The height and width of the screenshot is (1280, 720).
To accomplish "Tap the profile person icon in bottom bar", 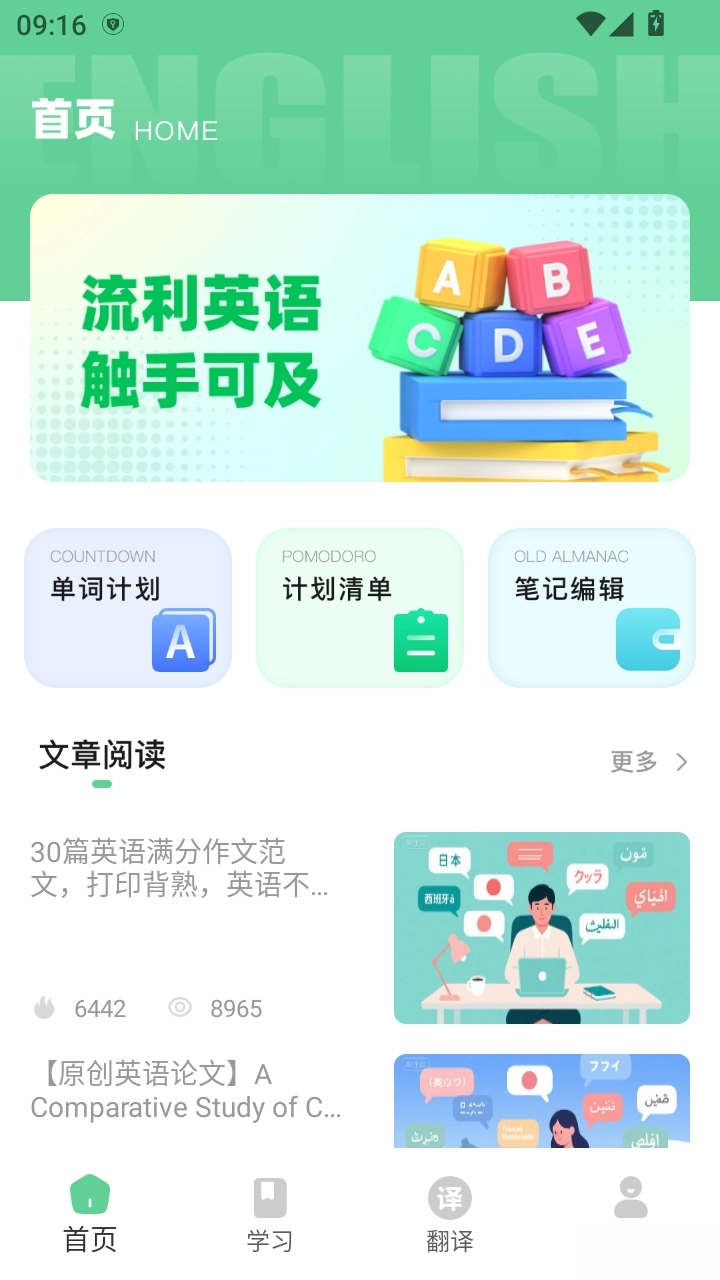I will (x=629, y=1196).
